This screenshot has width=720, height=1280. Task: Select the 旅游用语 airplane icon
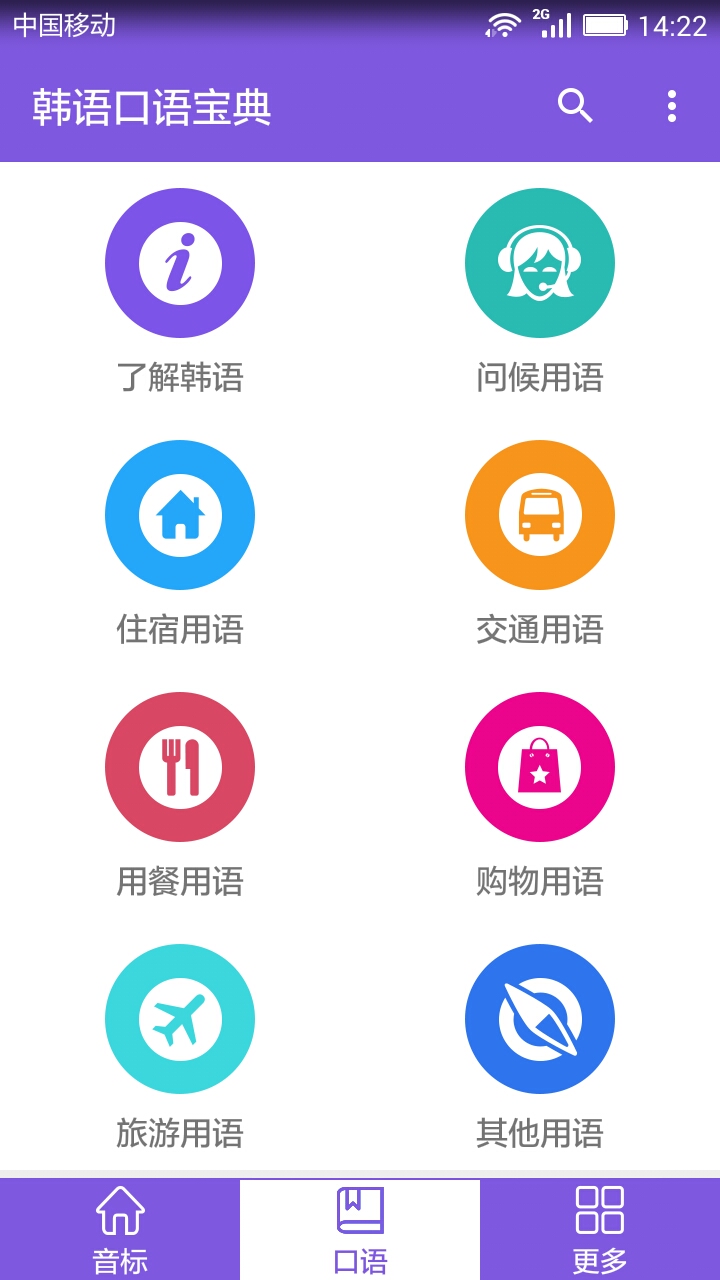point(180,1018)
